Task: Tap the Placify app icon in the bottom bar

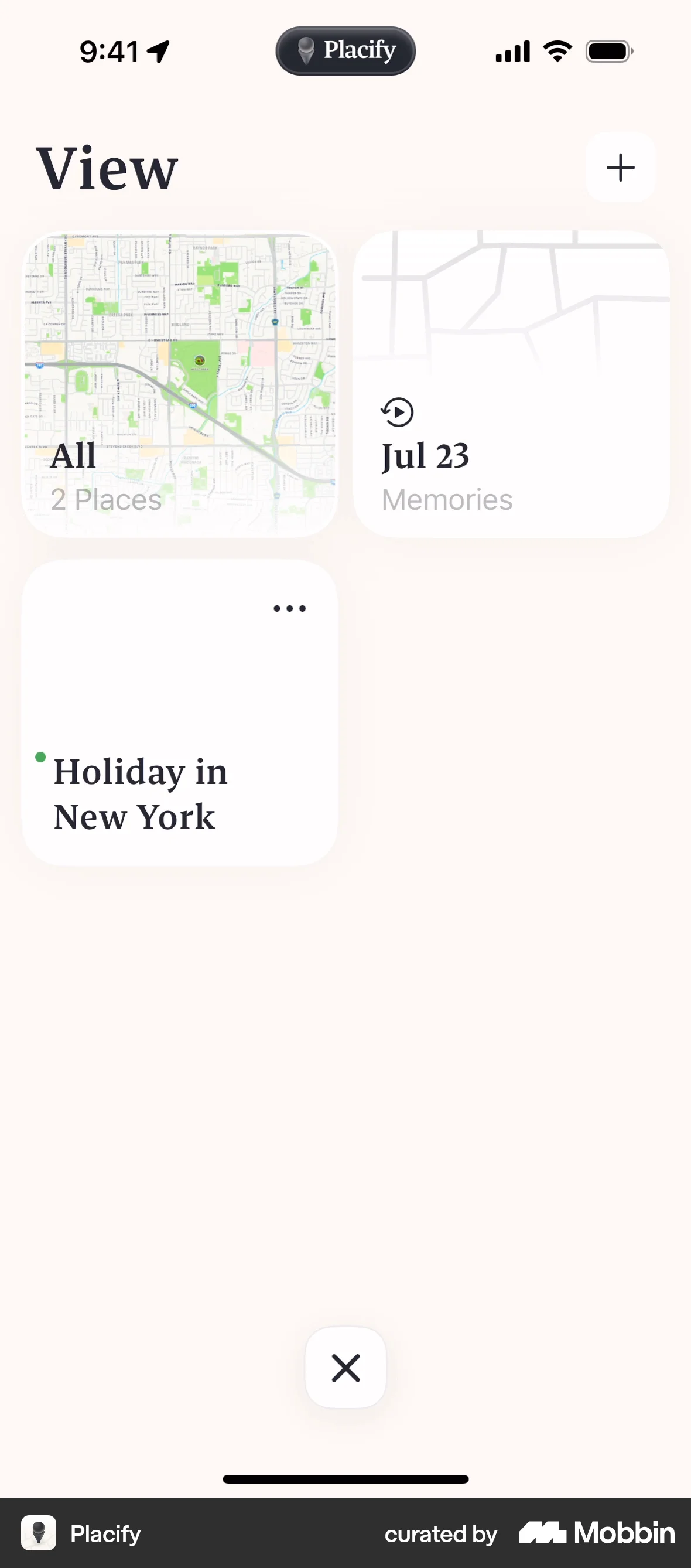Action: (x=38, y=1533)
